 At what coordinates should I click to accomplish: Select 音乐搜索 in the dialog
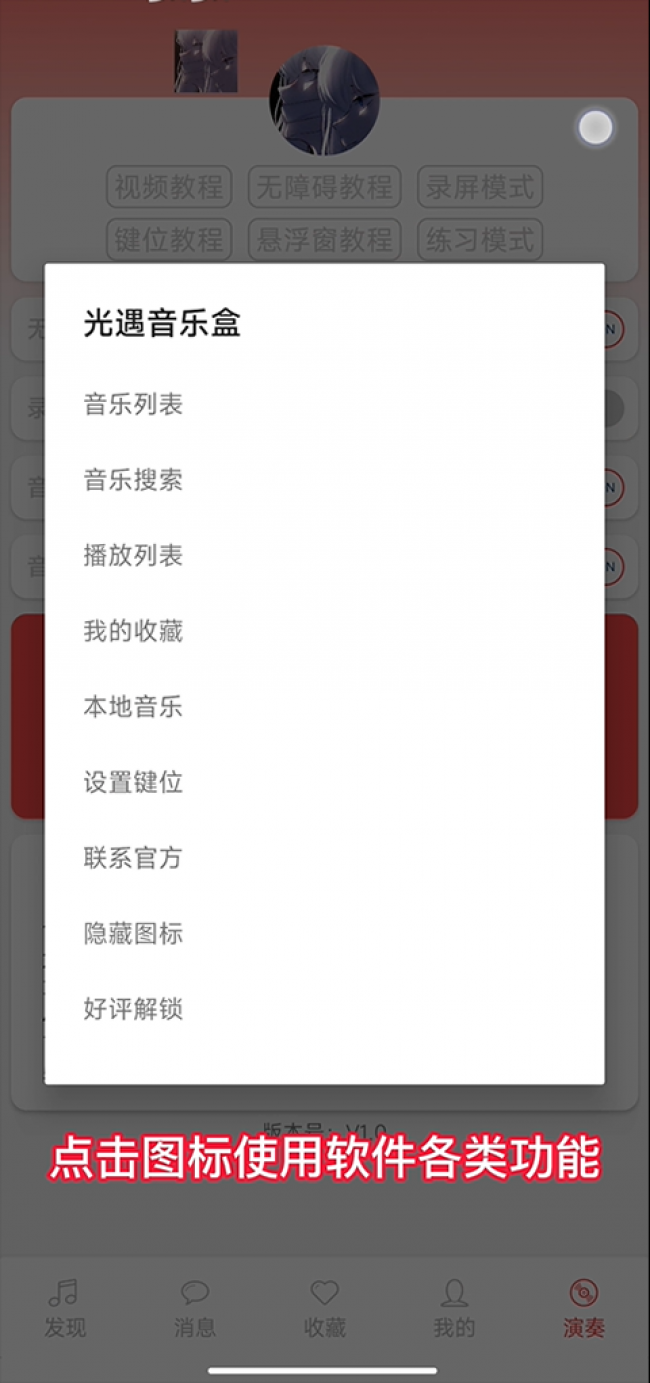pyautogui.click(x=133, y=480)
